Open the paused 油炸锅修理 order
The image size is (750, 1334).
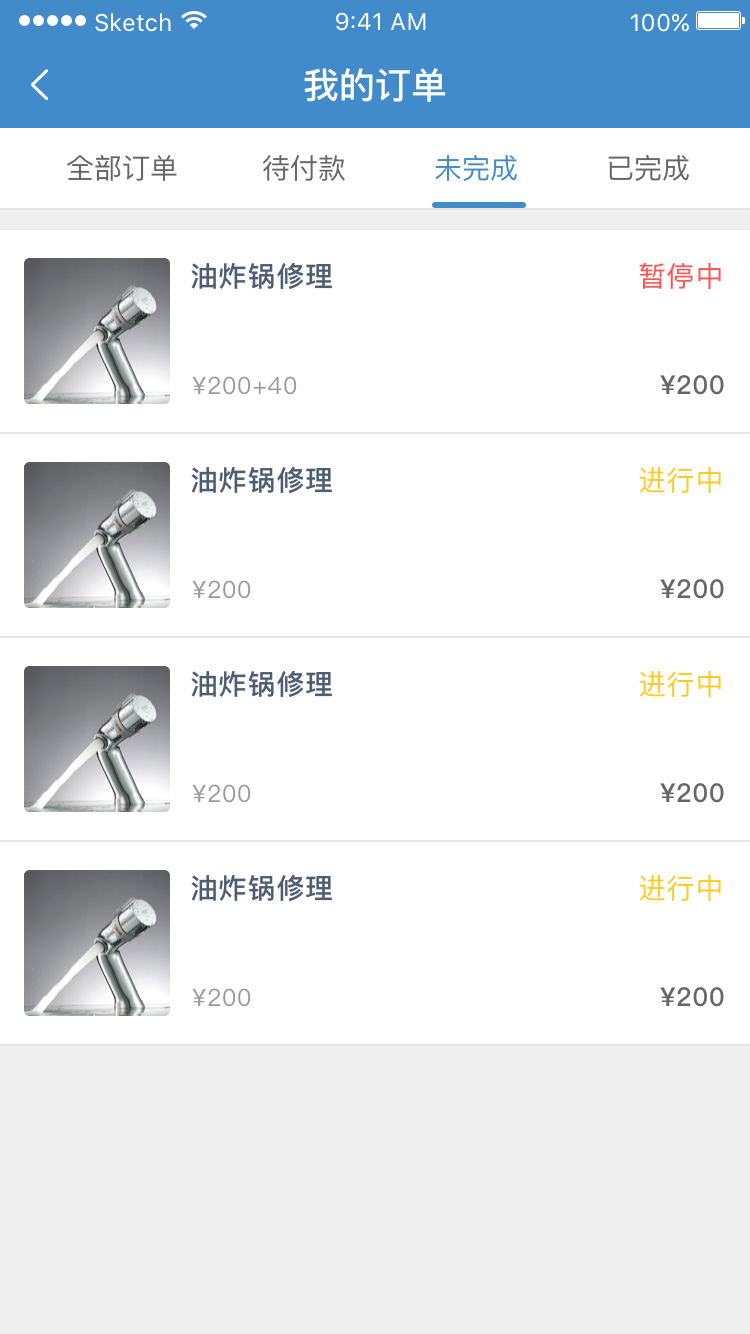[x=261, y=277]
